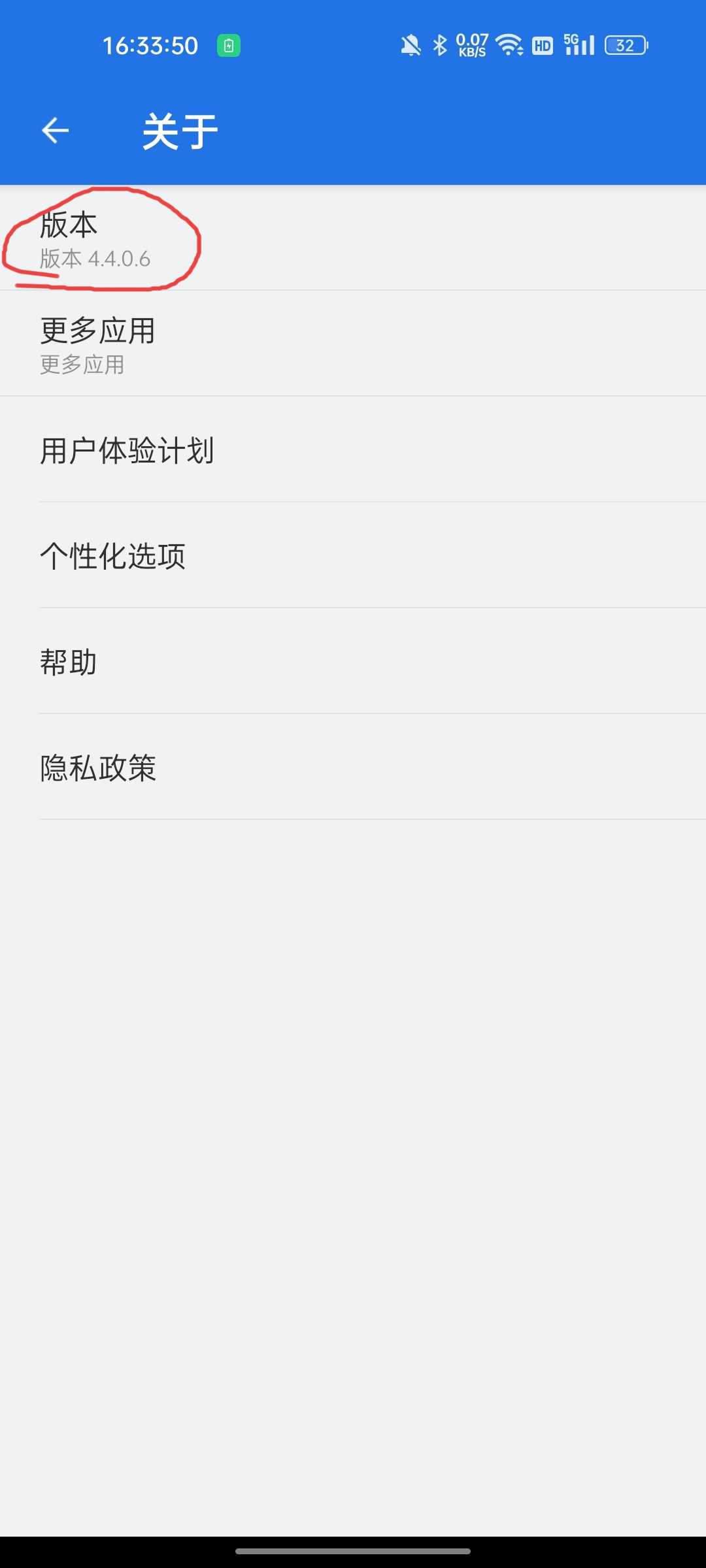Open the 更多应用 row
The height and width of the screenshot is (1568, 706).
point(353,344)
